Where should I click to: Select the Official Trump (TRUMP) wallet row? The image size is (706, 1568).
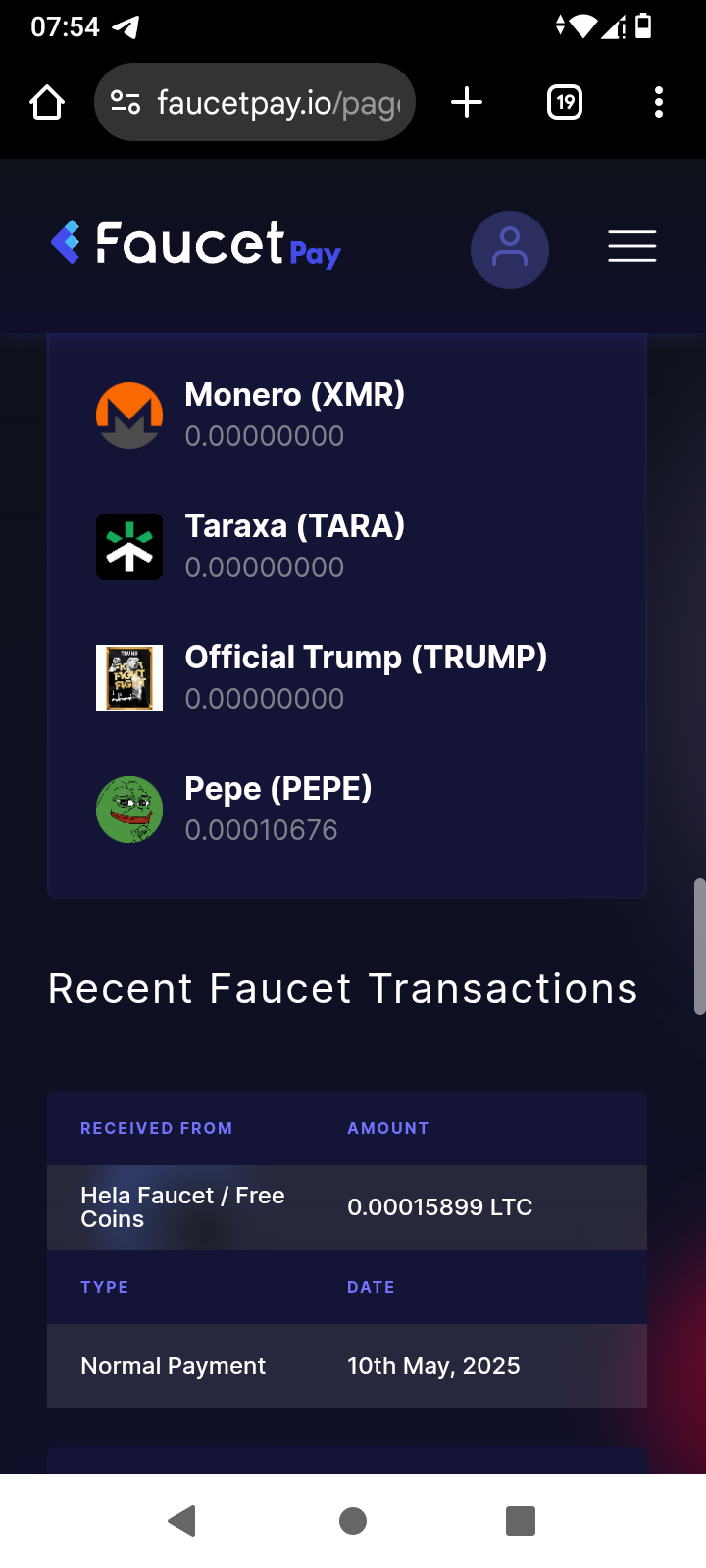(347, 678)
